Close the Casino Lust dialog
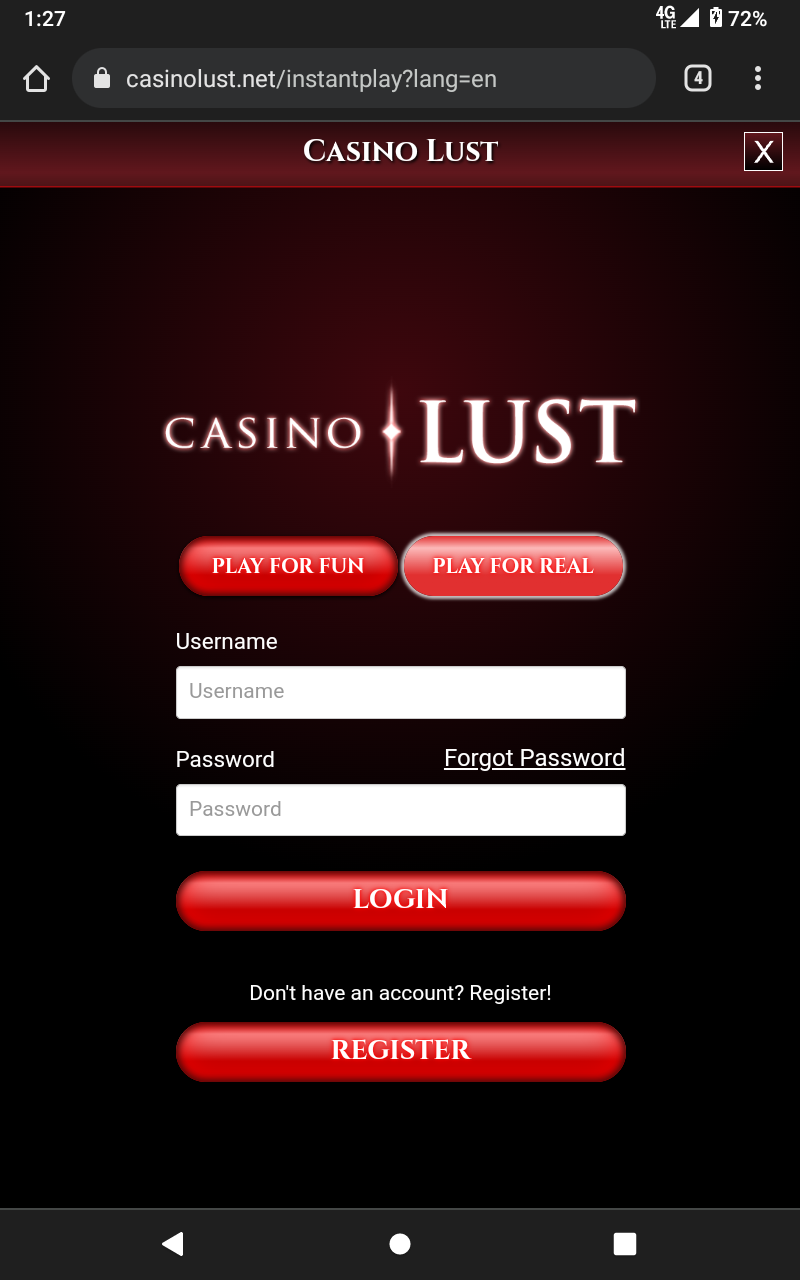The width and height of the screenshot is (800, 1280). pos(763,152)
